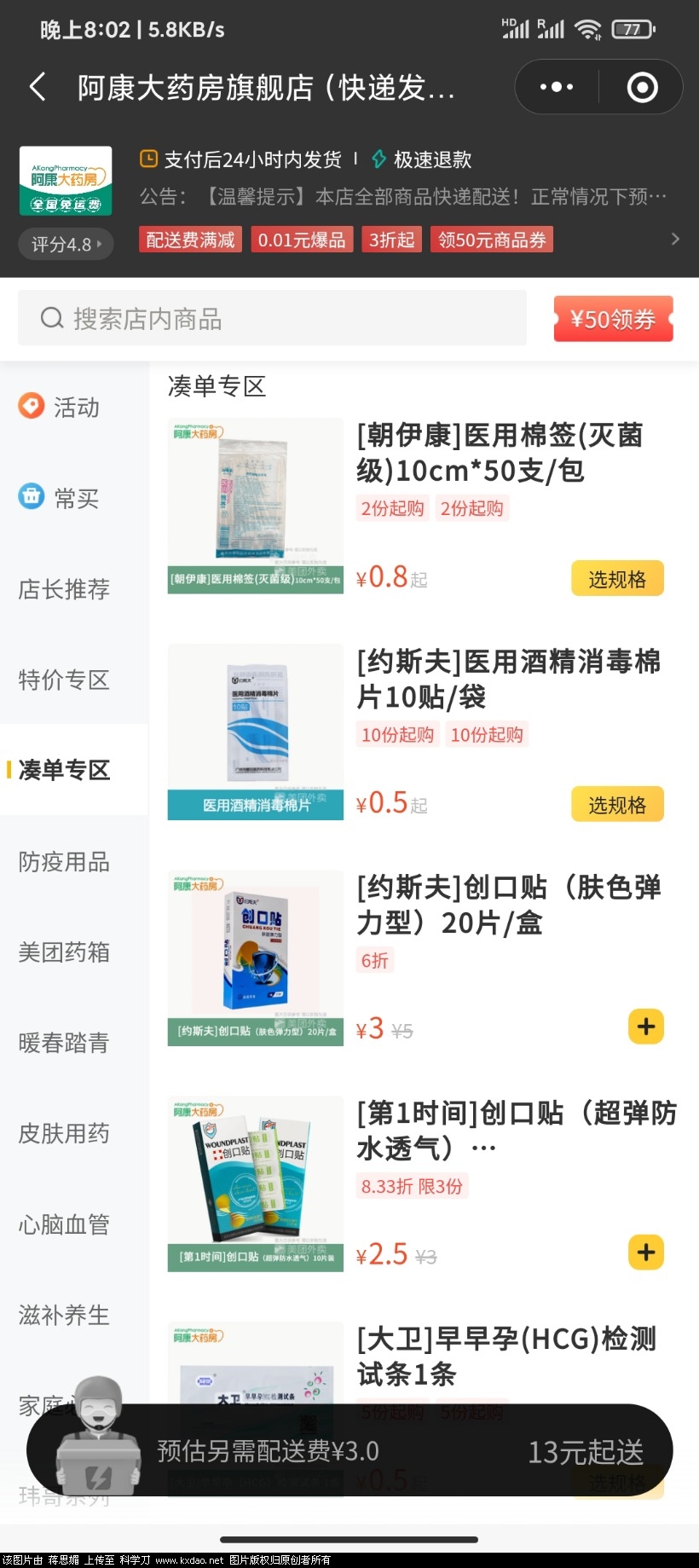The image size is (699, 1568).
Task: Open the 大卫 早早孕检测试条 product
Action: [x=506, y=1356]
